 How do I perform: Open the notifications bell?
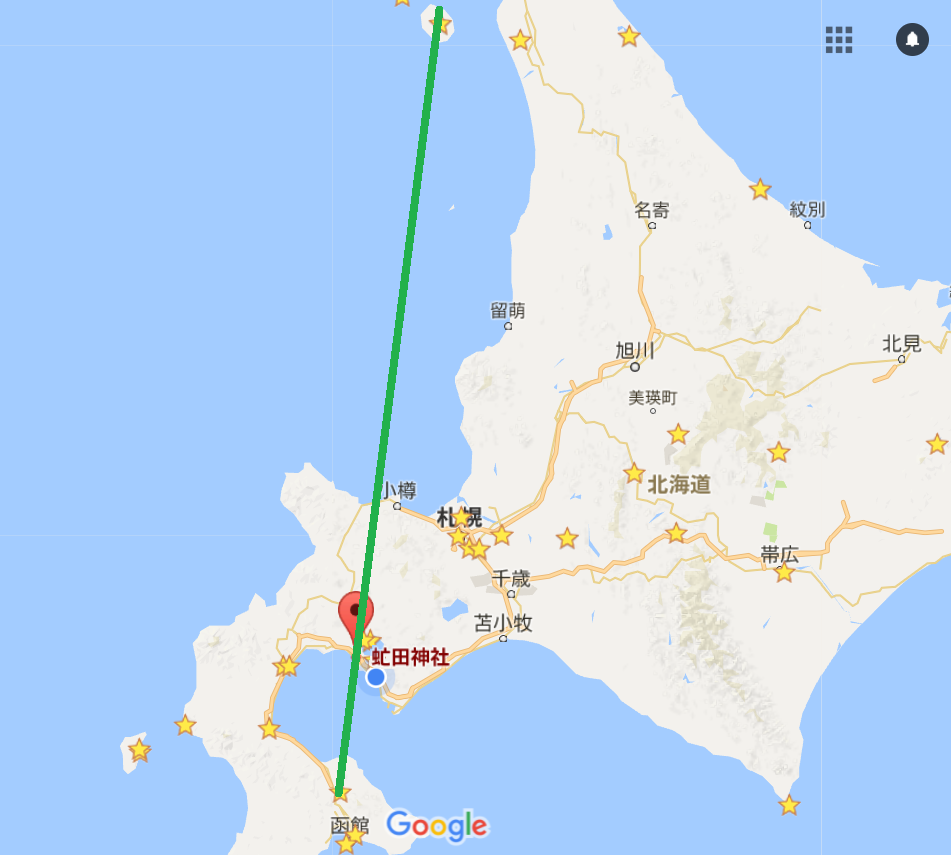tap(912, 40)
